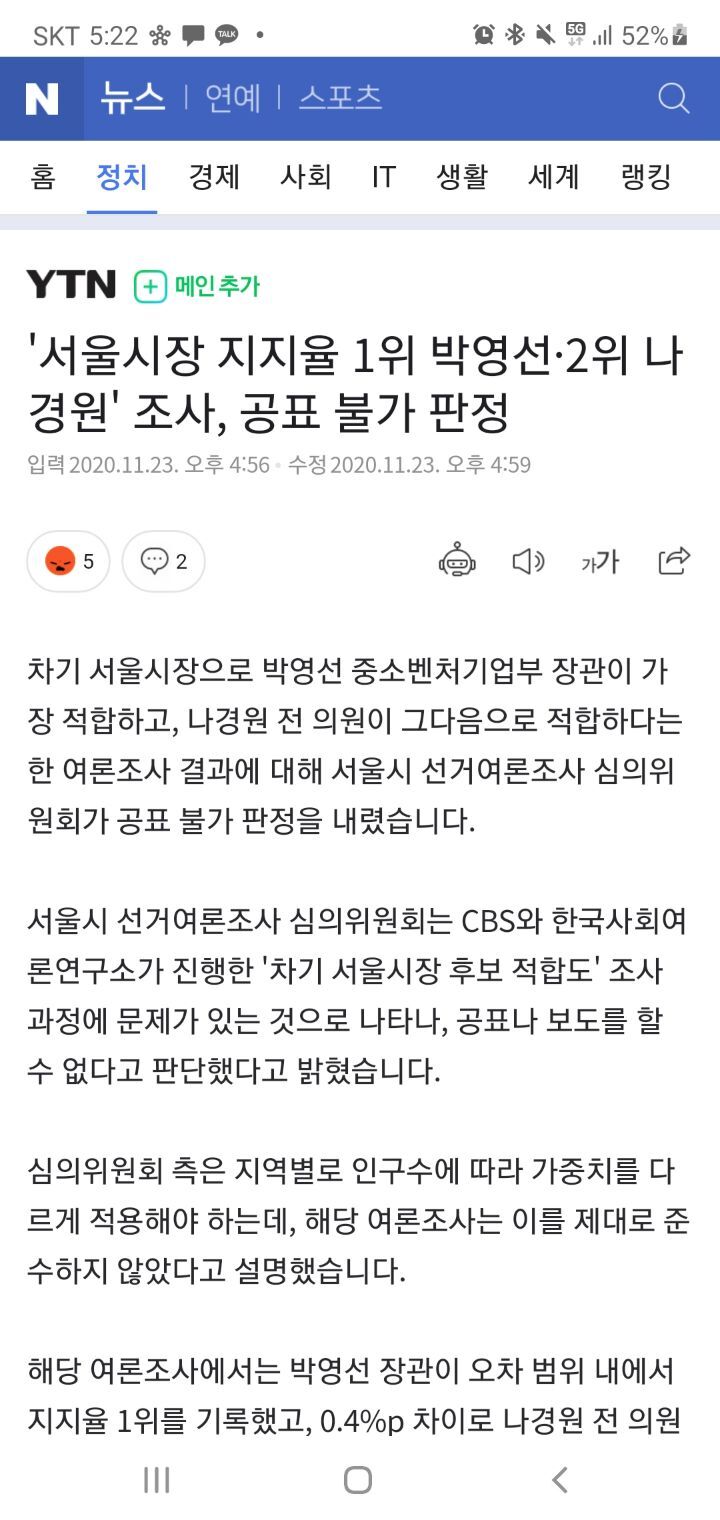The width and height of the screenshot is (720, 1520).
Task: Switch to the IT tab
Action: pos(383,178)
